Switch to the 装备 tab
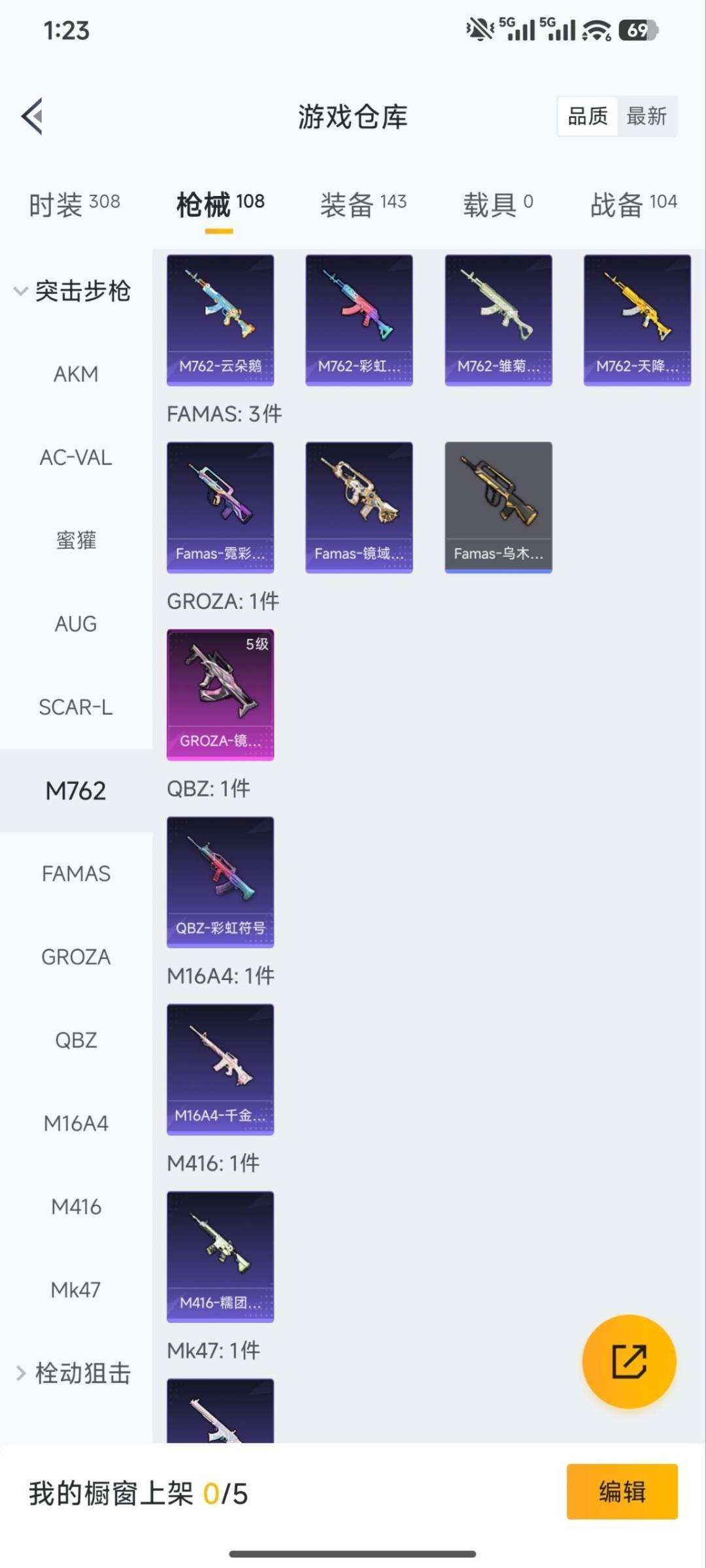This screenshot has height=1568, width=706. pyautogui.click(x=363, y=204)
